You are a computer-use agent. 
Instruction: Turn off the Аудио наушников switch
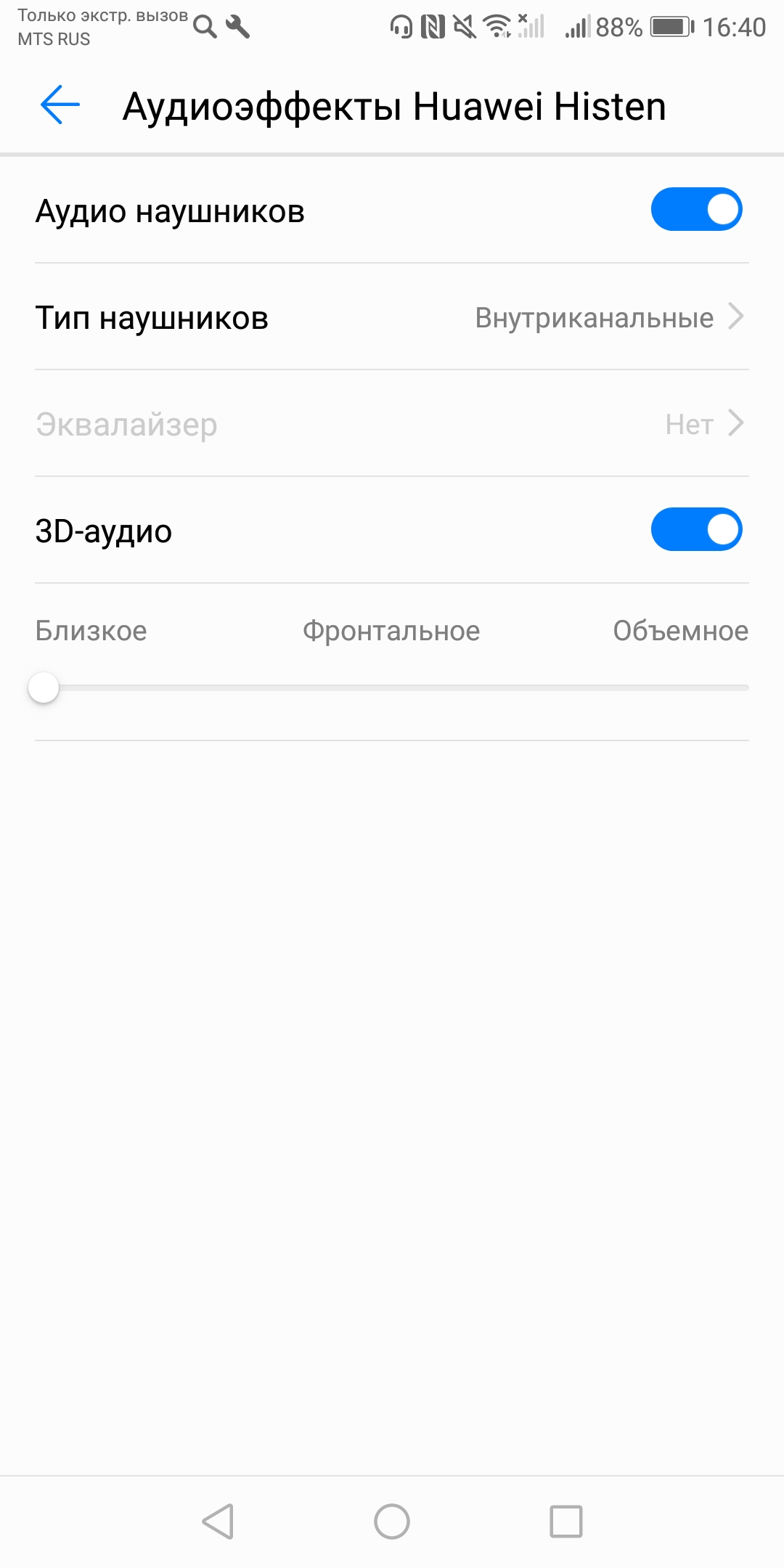pyautogui.click(x=695, y=210)
